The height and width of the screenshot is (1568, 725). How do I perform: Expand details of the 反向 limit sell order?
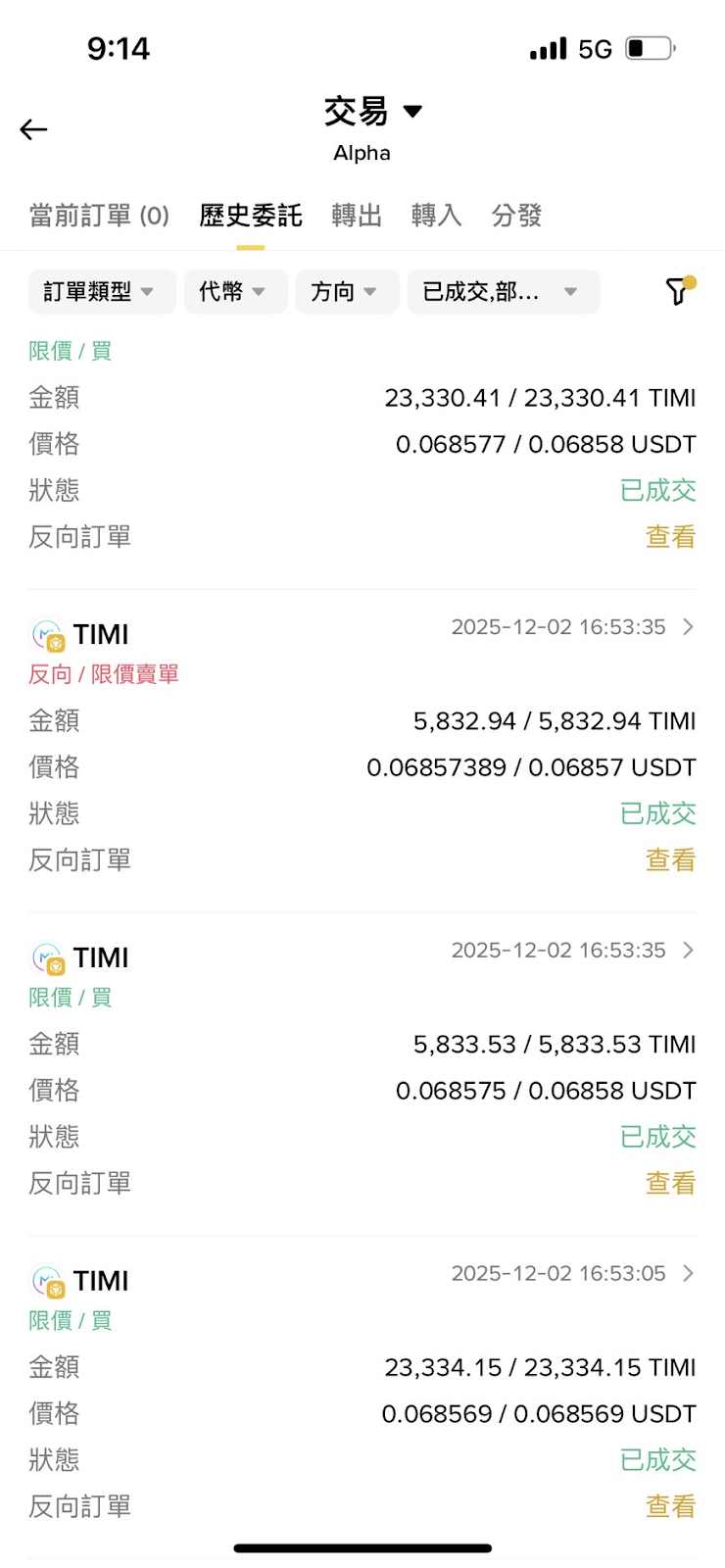pos(688,627)
